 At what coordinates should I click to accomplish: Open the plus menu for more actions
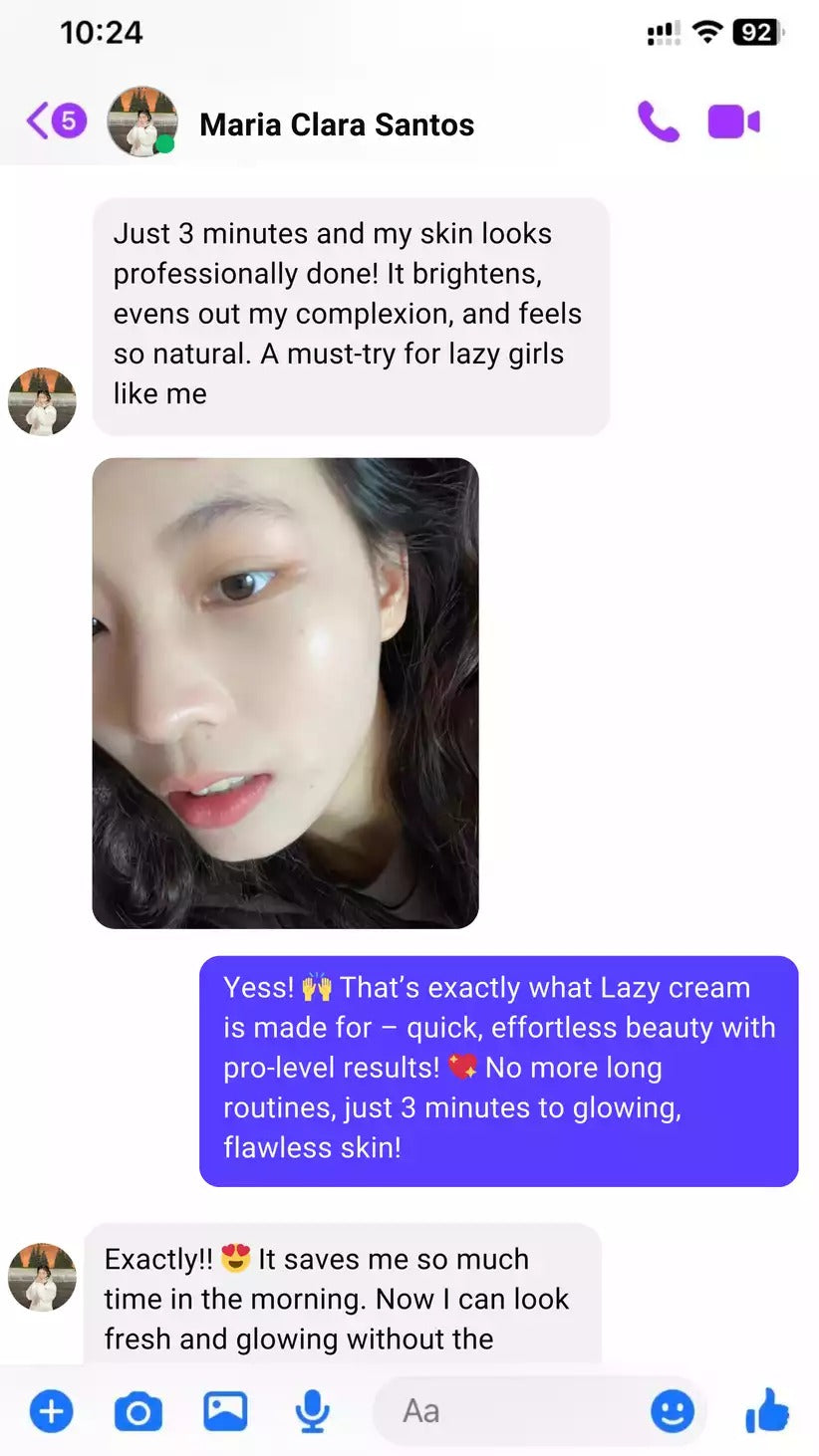(51, 1411)
